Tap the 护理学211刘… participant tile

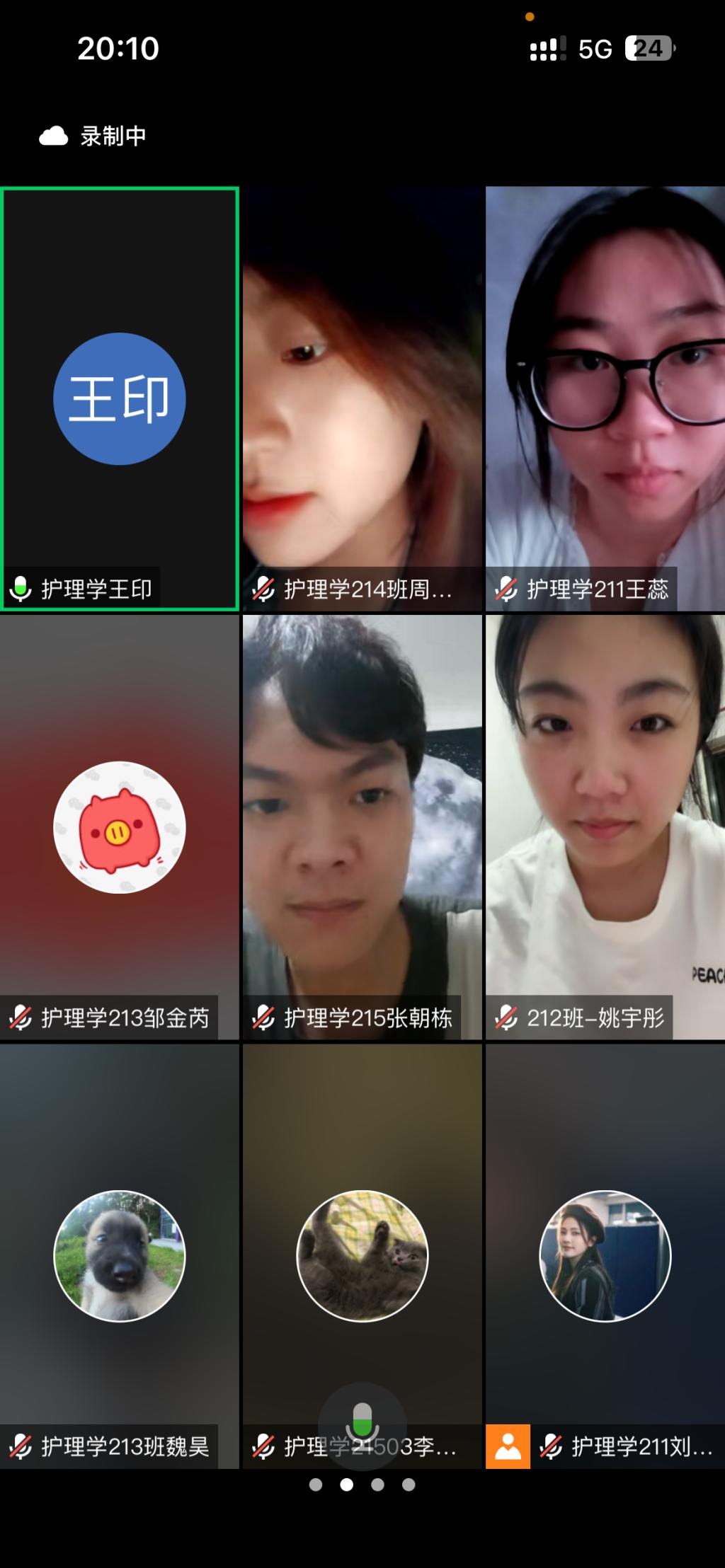(x=605, y=1256)
